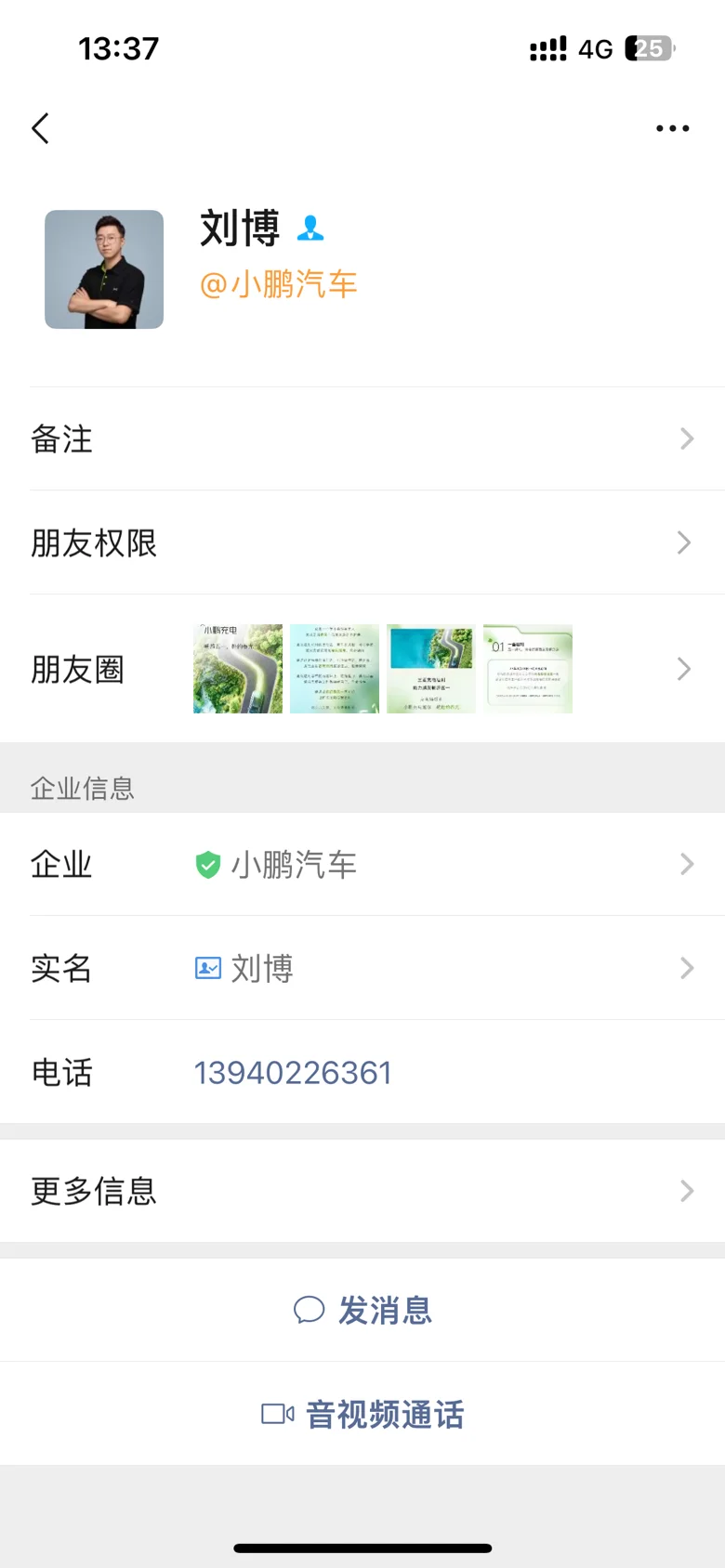
Task: Open the 实名 real-name row
Action: [362, 969]
